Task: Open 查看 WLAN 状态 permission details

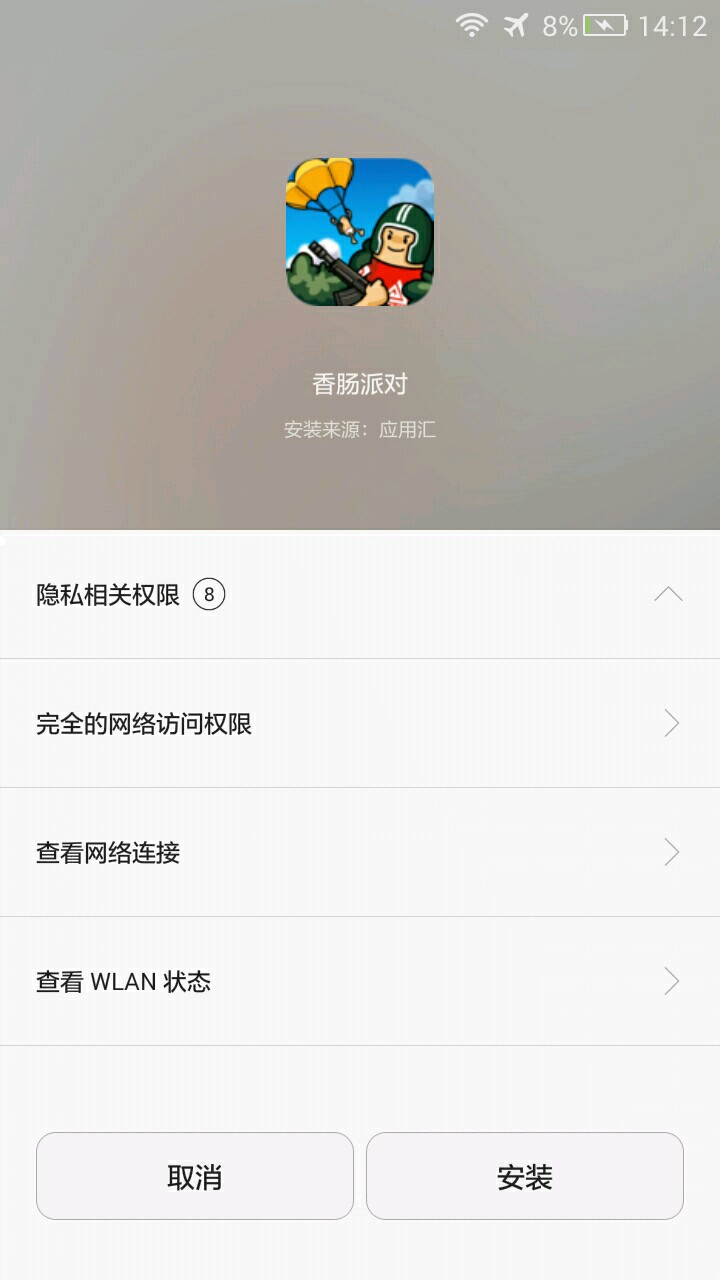Action: pos(360,982)
